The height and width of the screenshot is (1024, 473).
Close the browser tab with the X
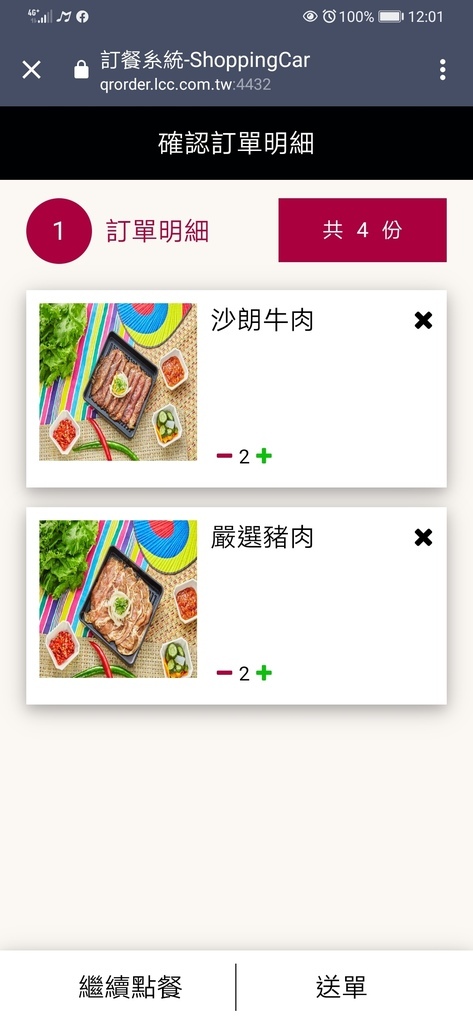click(31, 69)
